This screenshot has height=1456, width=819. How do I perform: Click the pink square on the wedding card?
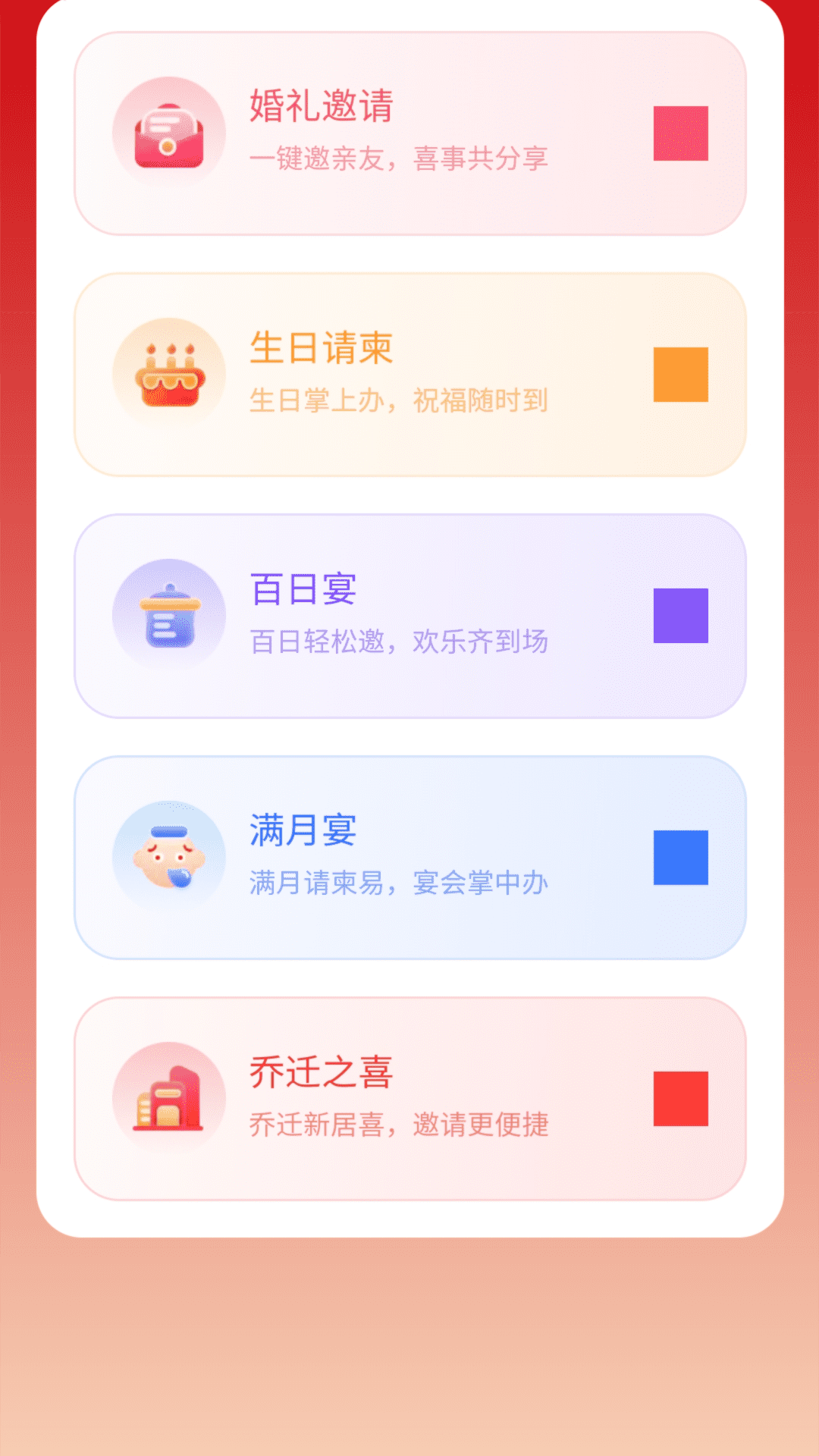click(x=680, y=132)
